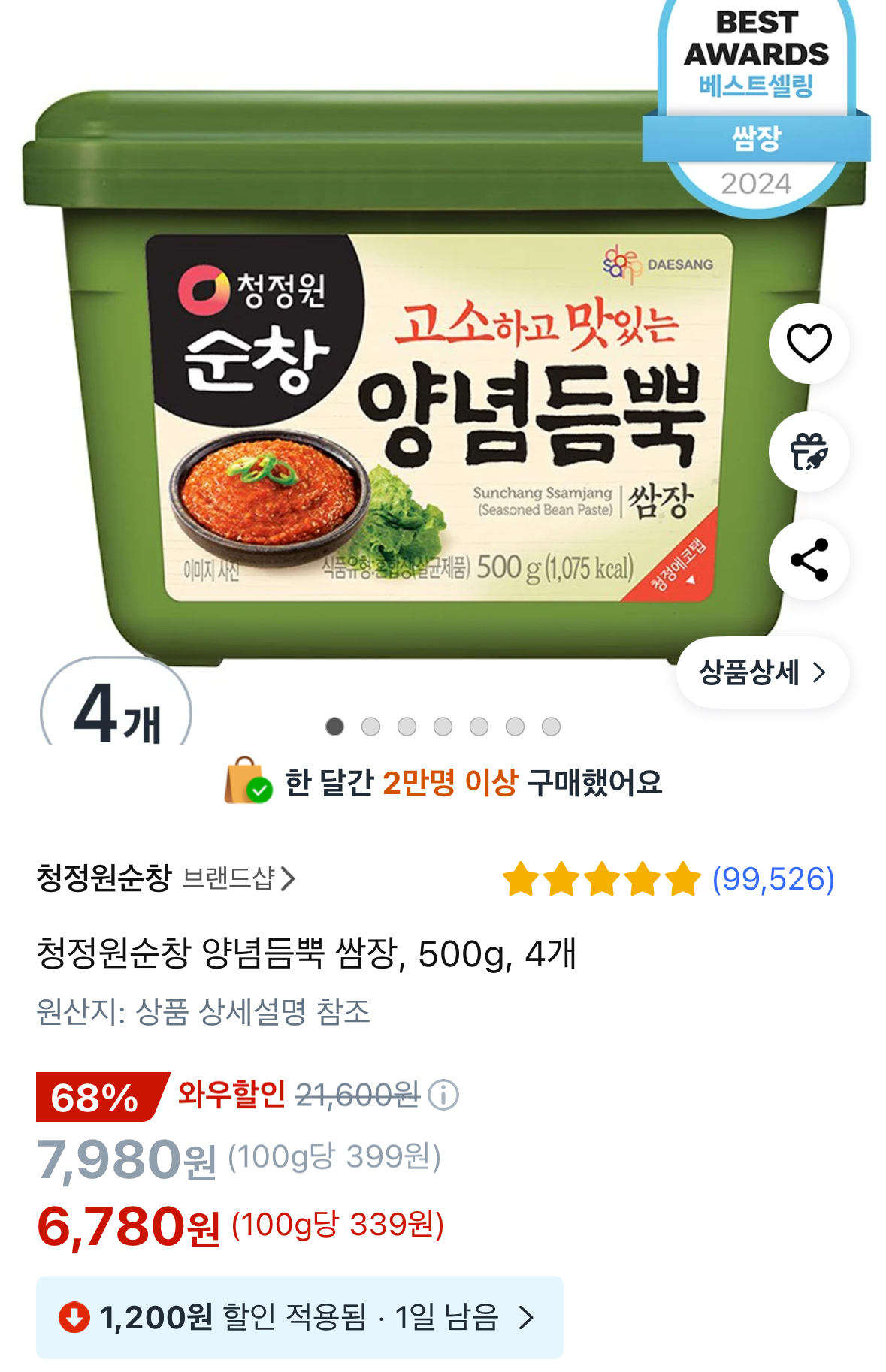Image resolution: width=886 pixels, height=1372 pixels.
Task: Send this product as a gift
Action: click(x=809, y=452)
